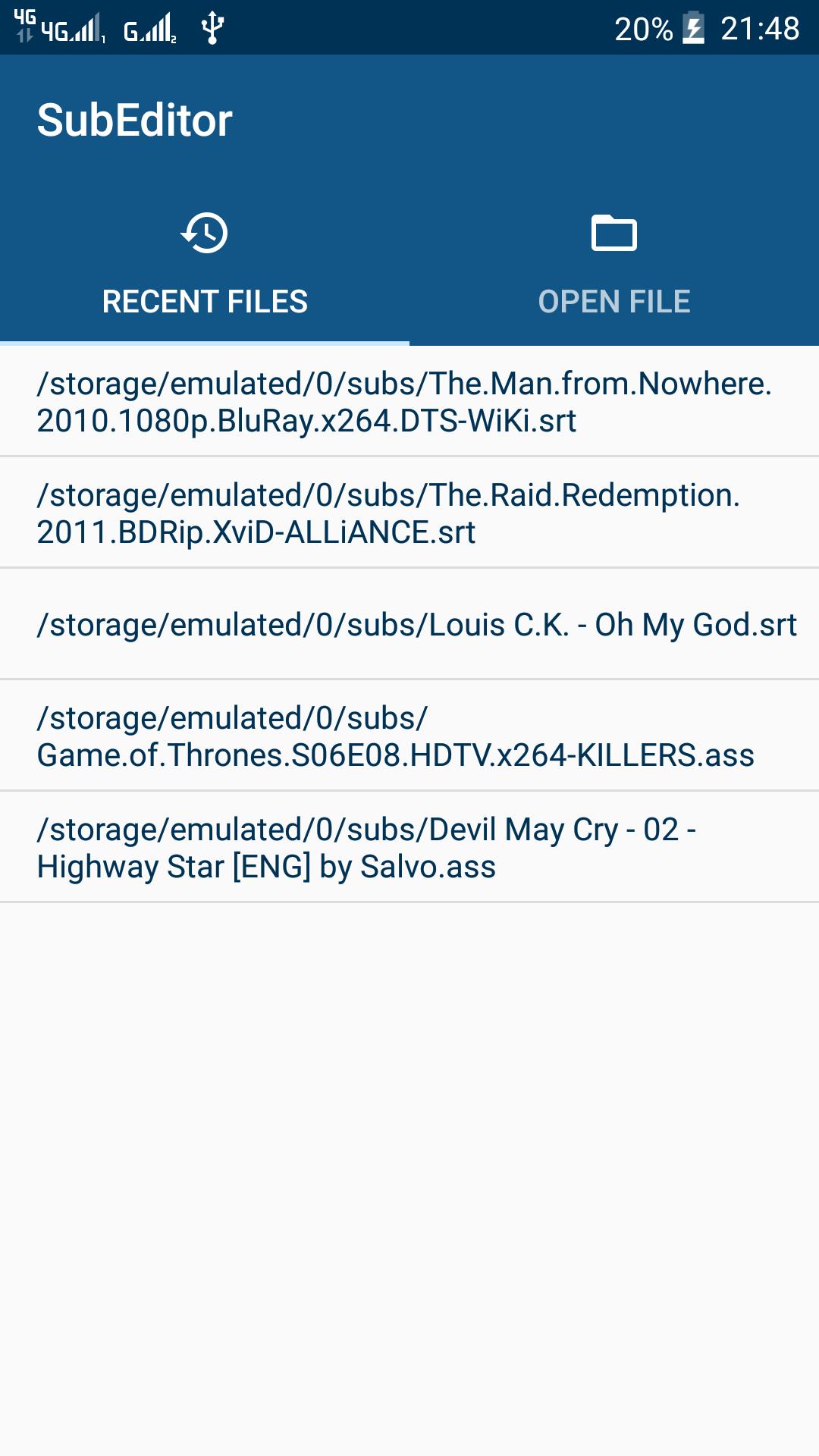The height and width of the screenshot is (1456, 819).
Task: Click the divider below the Louis C.K. entry
Action: pyautogui.click(x=409, y=679)
